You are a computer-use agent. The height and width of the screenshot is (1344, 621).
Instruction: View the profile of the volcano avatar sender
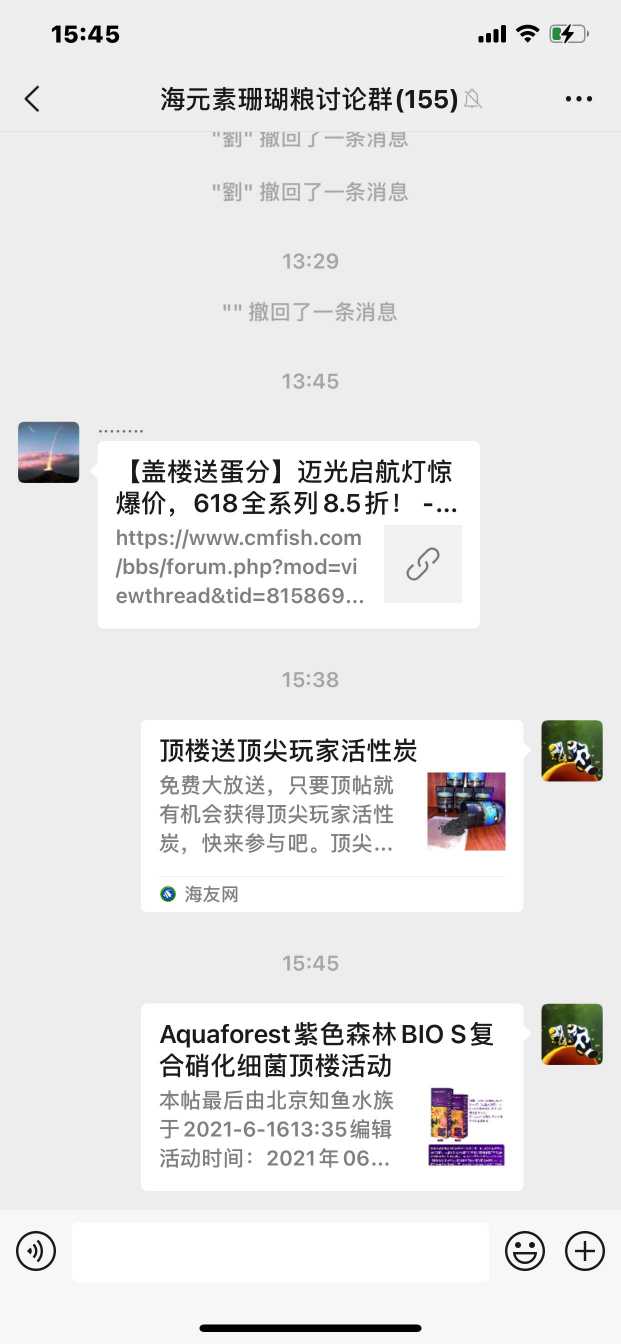48,452
